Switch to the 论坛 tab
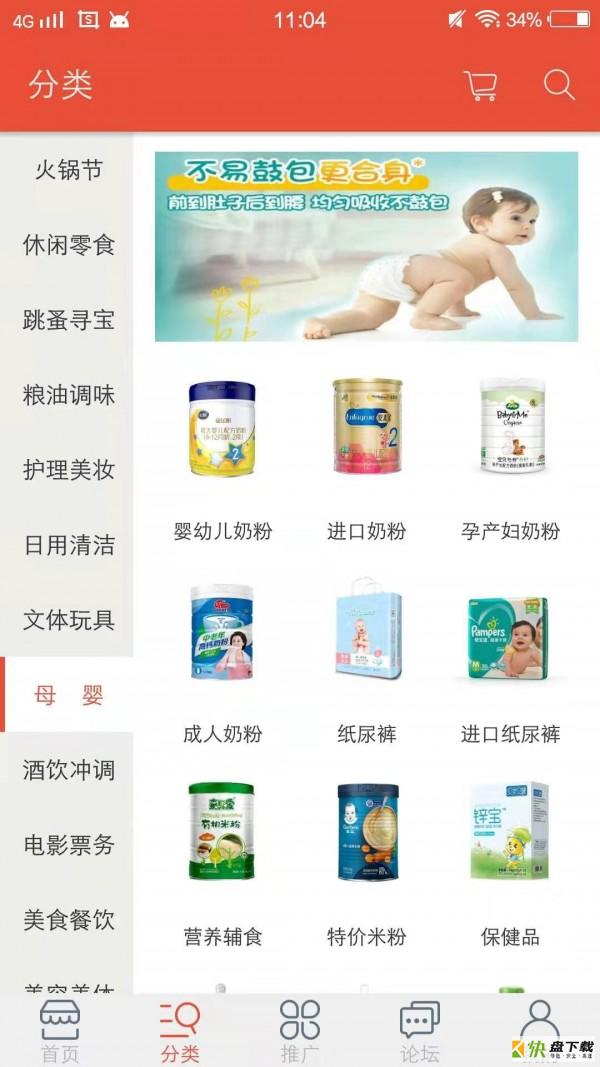 tap(420, 1030)
